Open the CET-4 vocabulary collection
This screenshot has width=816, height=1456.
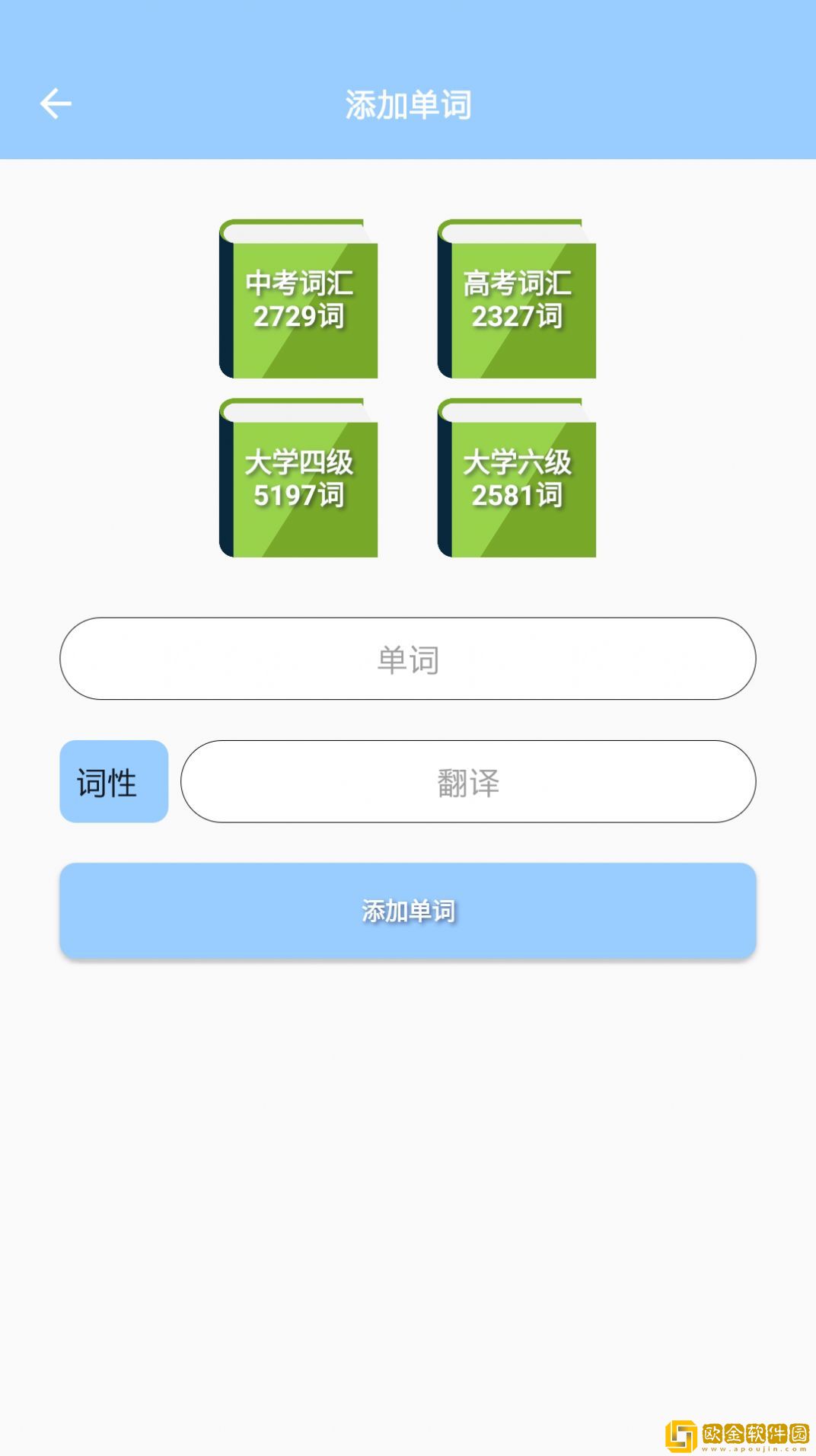pos(298,478)
